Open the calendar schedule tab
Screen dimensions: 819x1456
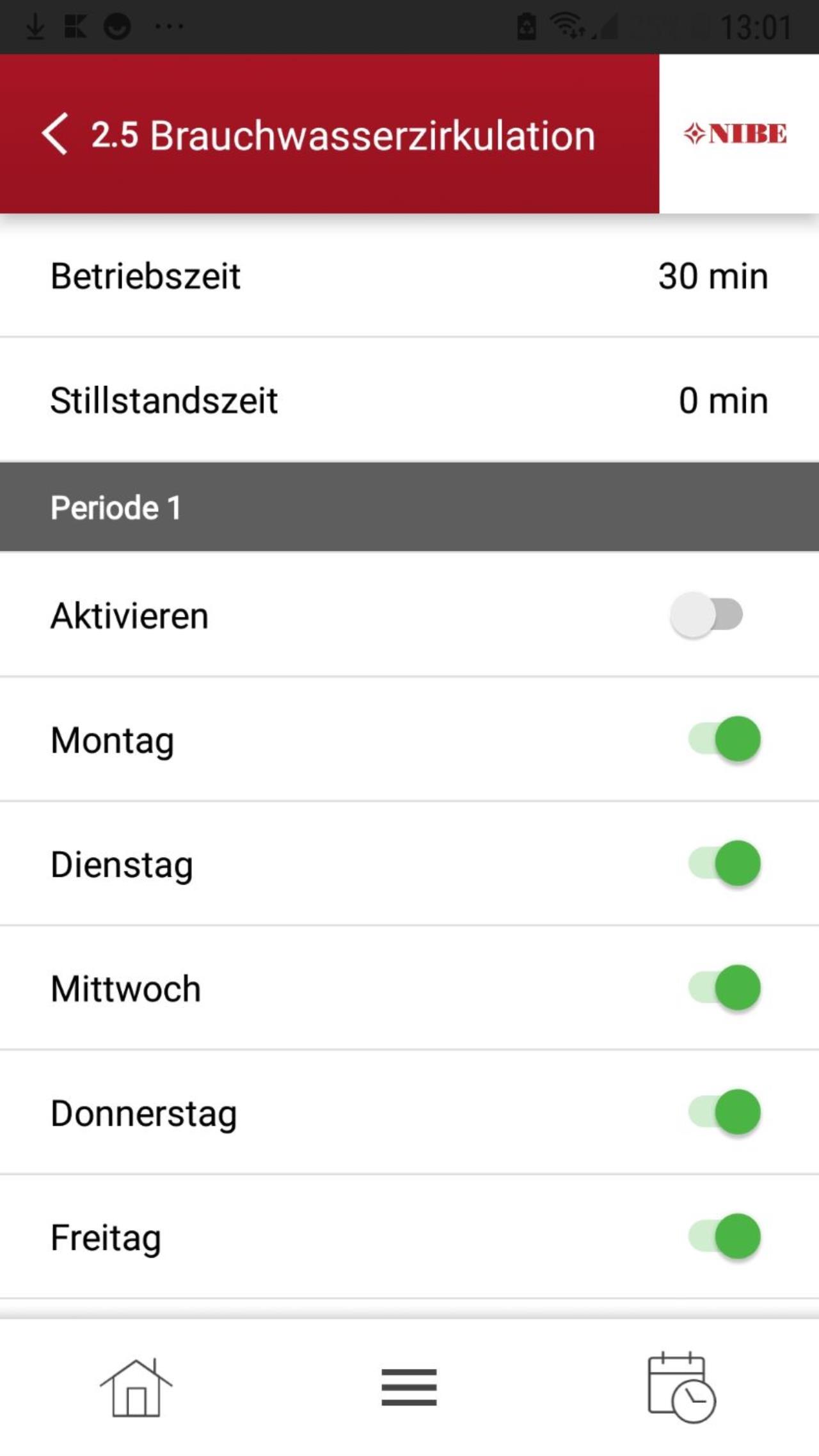click(x=681, y=1388)
